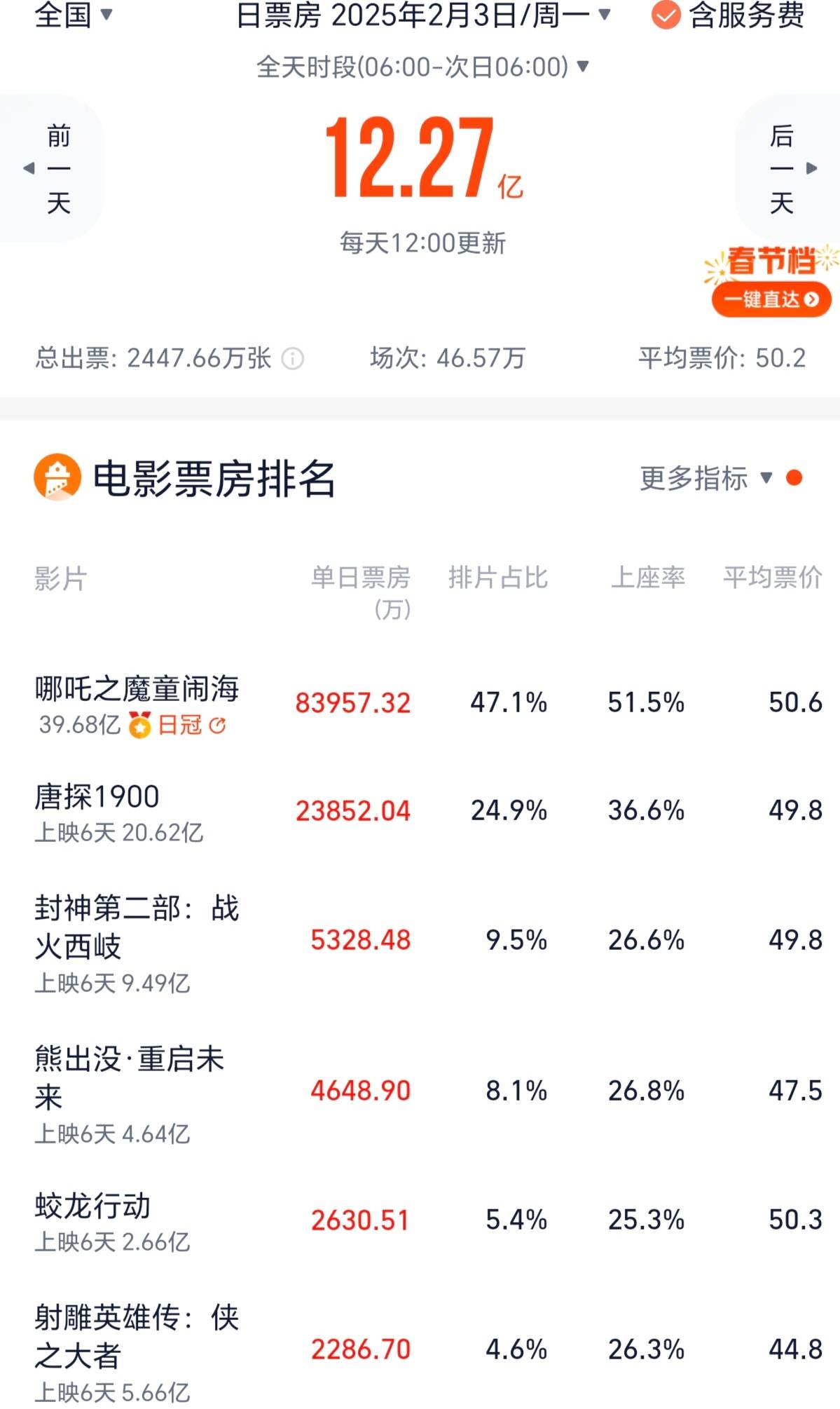Go to 前一天 box office
Screen dimensions: 840x1409
[56, 168]
